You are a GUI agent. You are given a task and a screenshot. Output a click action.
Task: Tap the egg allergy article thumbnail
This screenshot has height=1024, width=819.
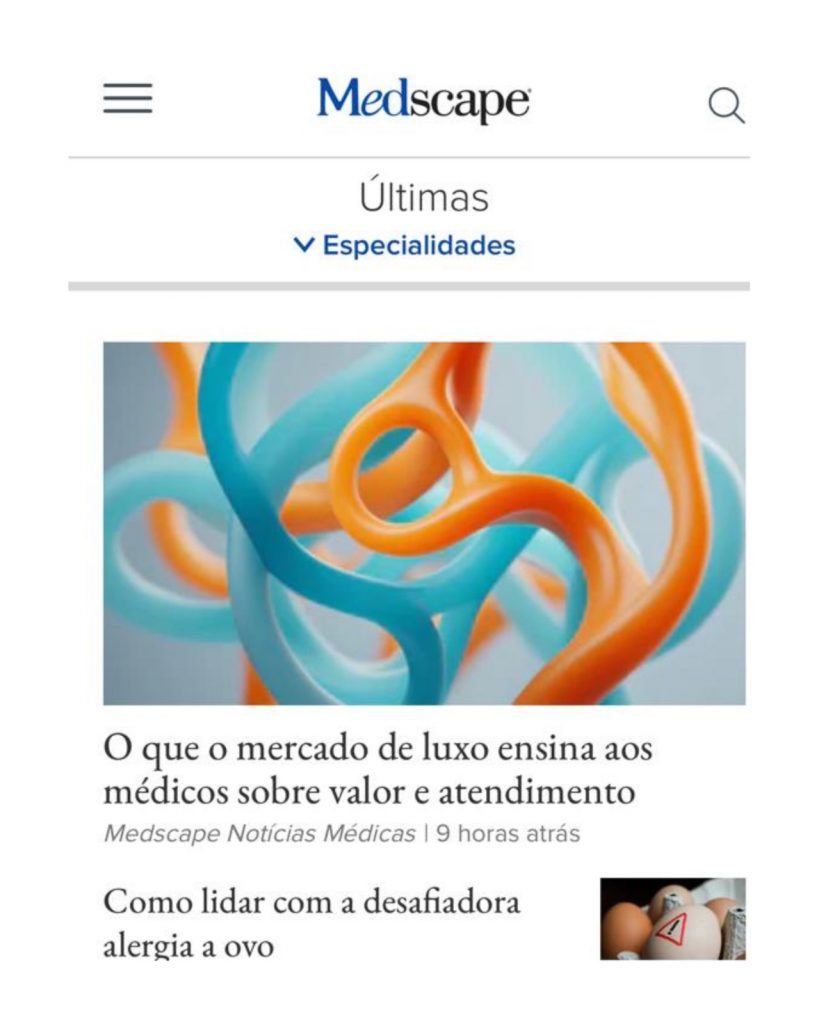coord(672,918)
